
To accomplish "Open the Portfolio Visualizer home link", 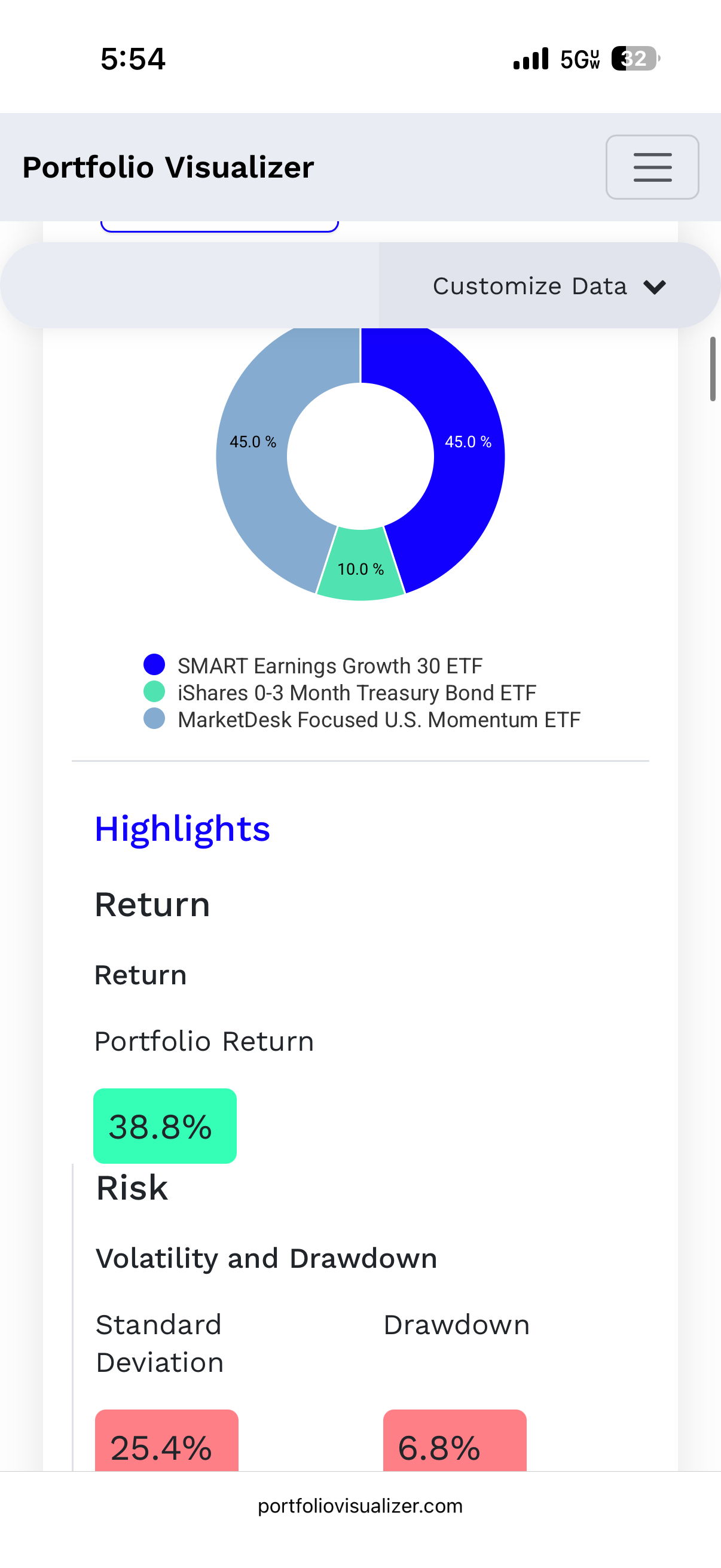I will pos(168,167).
